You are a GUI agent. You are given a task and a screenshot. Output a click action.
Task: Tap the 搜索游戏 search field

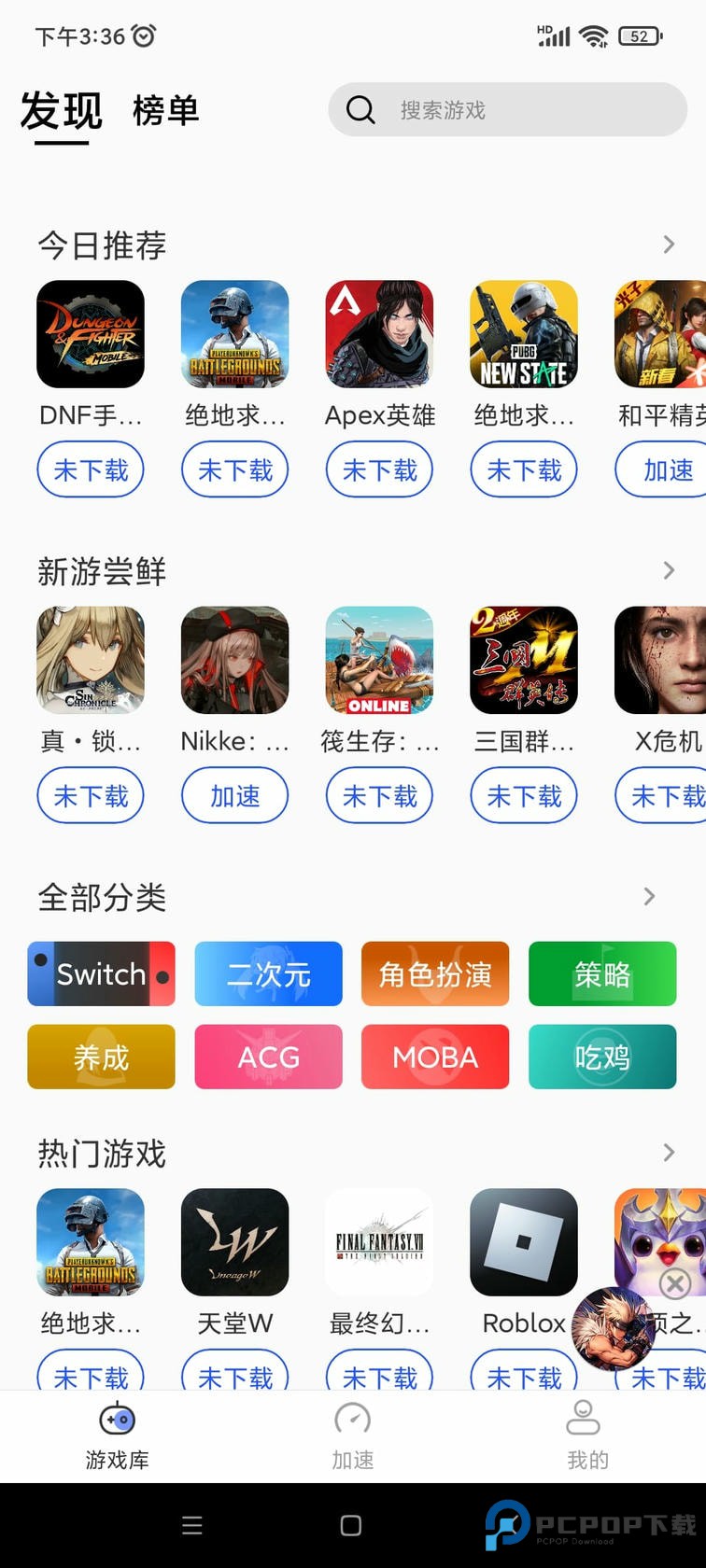[508, 110]
